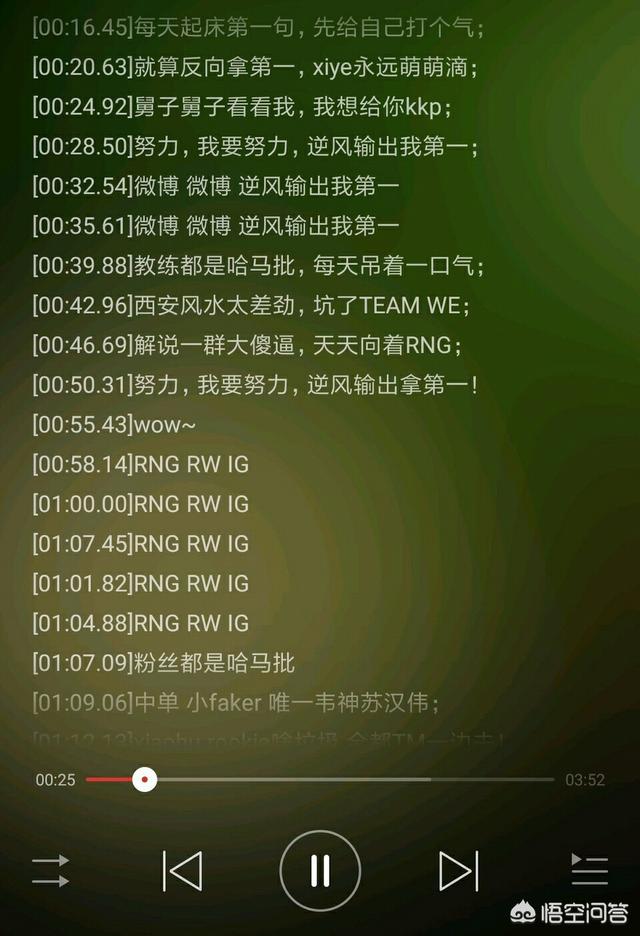The width and height of the screenshot is (640, 936).
Task: Change the shuffle play mode
Action: pyautogui.click(x=51, y=870)
